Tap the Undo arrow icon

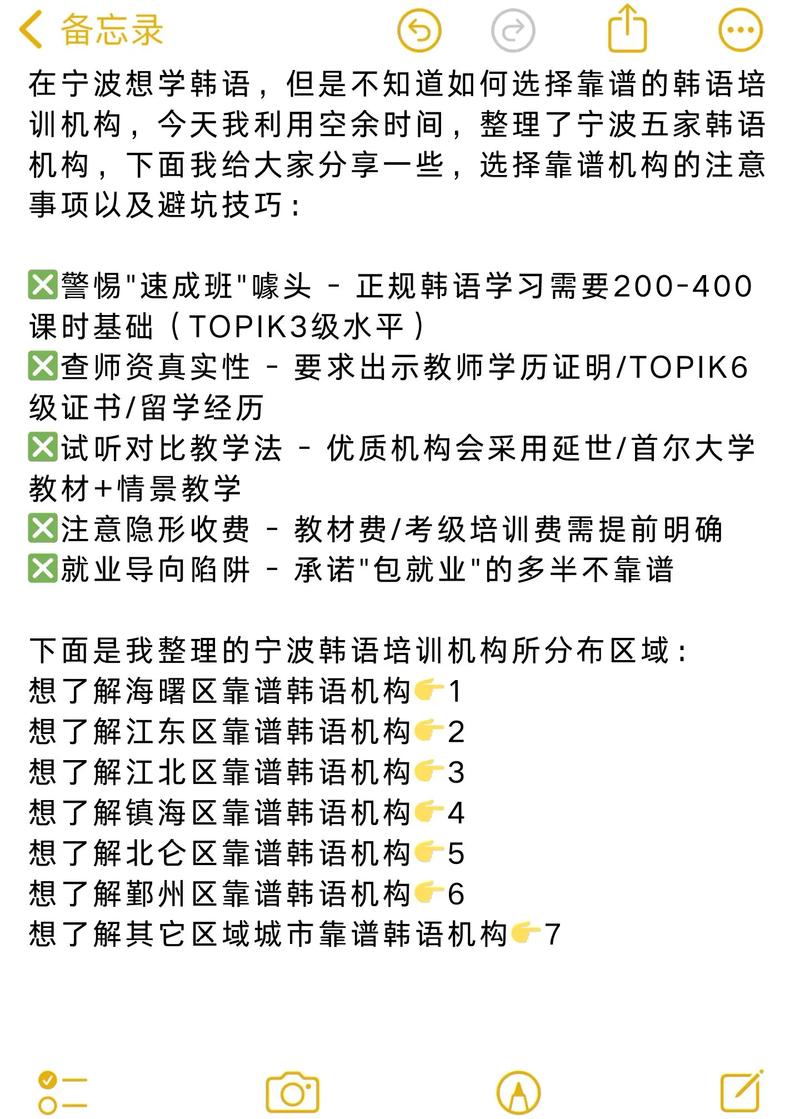pos(419,30)
